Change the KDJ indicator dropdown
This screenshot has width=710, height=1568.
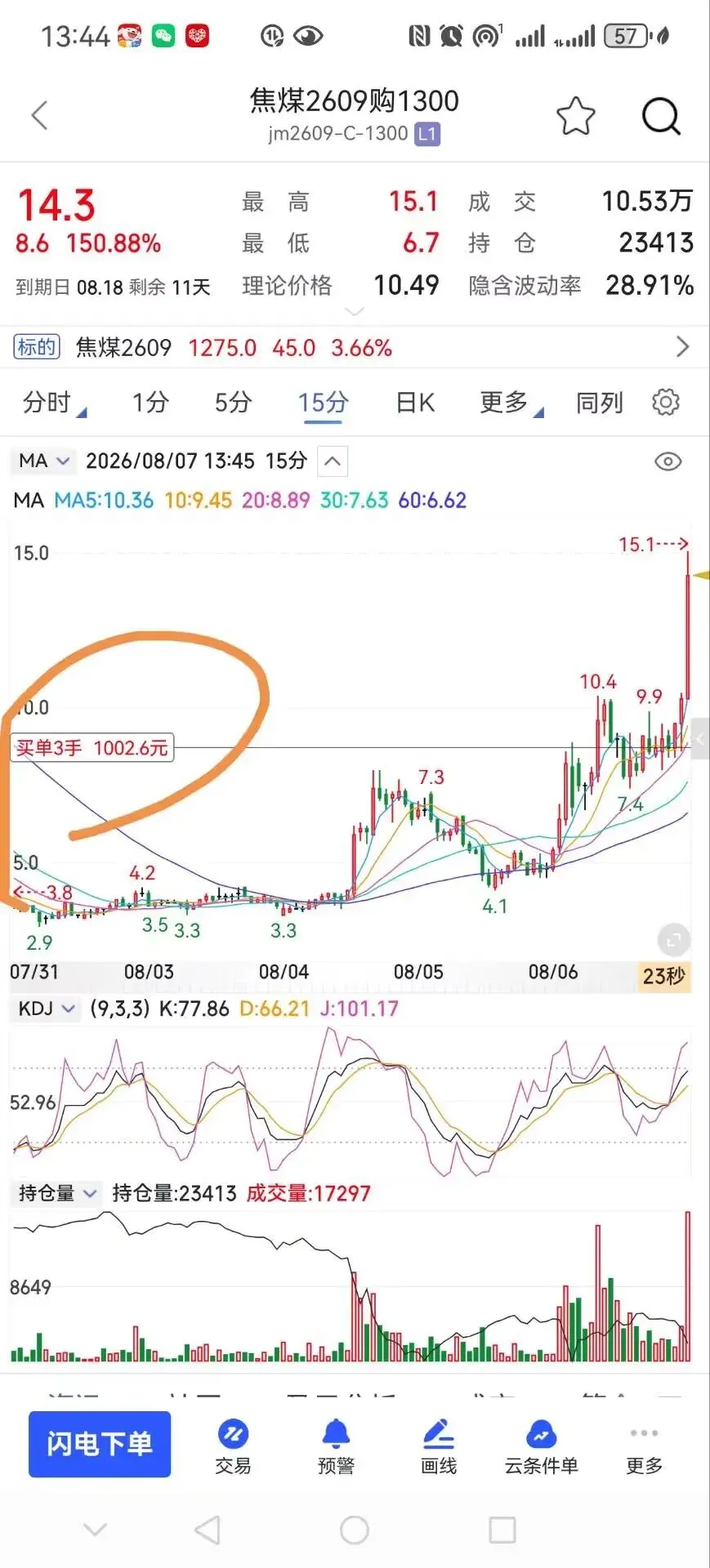coord(47,1009)
